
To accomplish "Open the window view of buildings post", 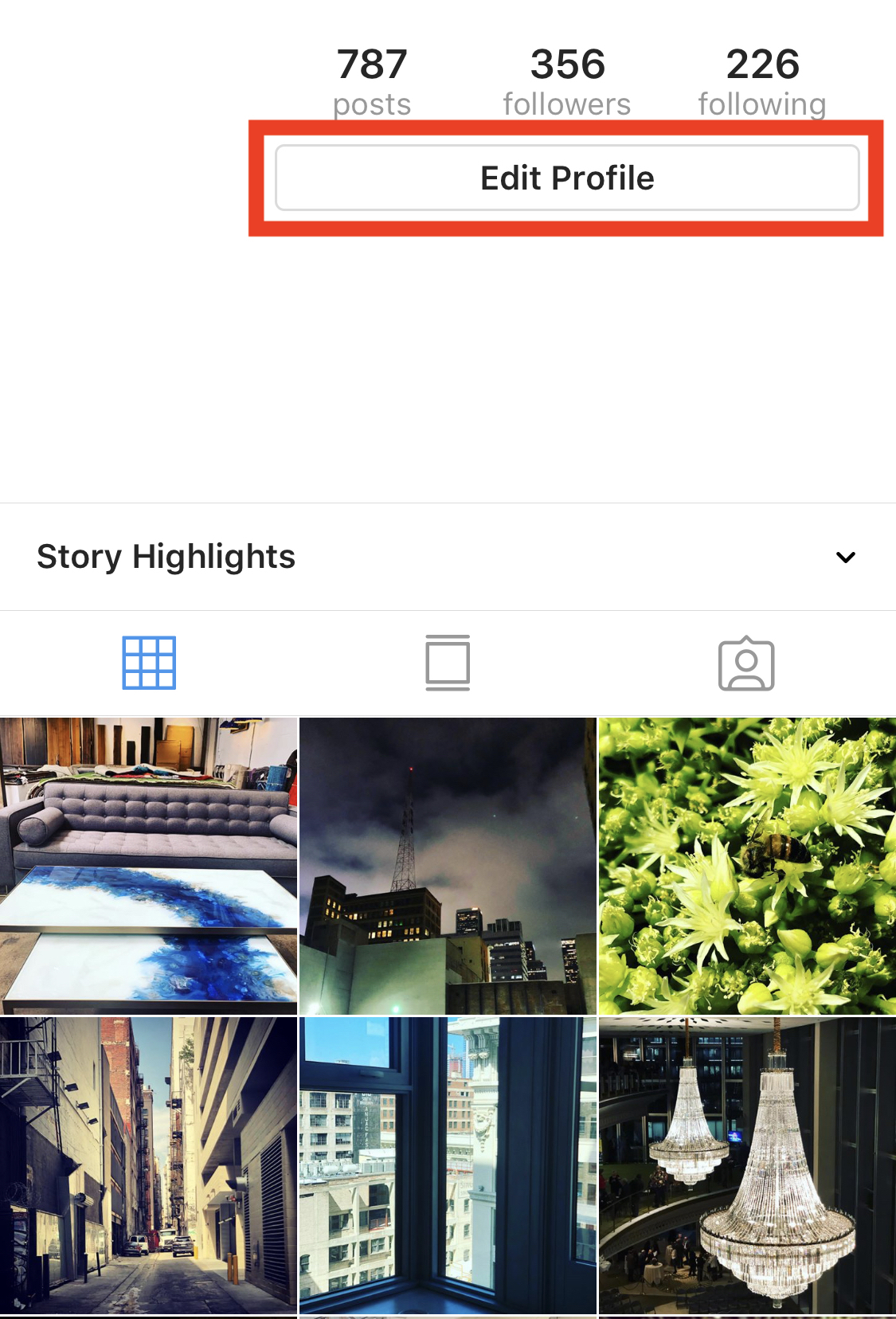I will [448, 1164].
